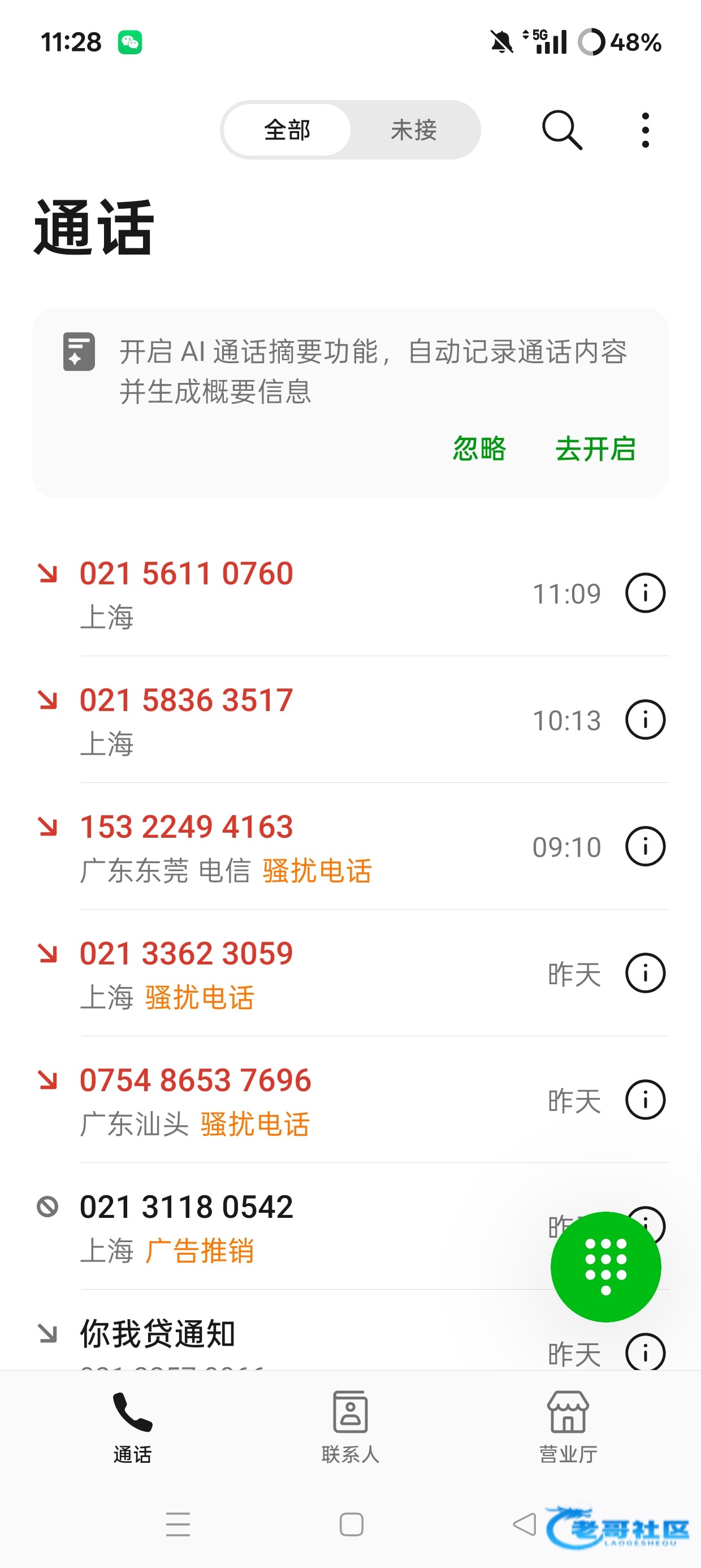Open info for the 11:09 call
Viewport: 701px width, 1568px height.
coord(645,593)
